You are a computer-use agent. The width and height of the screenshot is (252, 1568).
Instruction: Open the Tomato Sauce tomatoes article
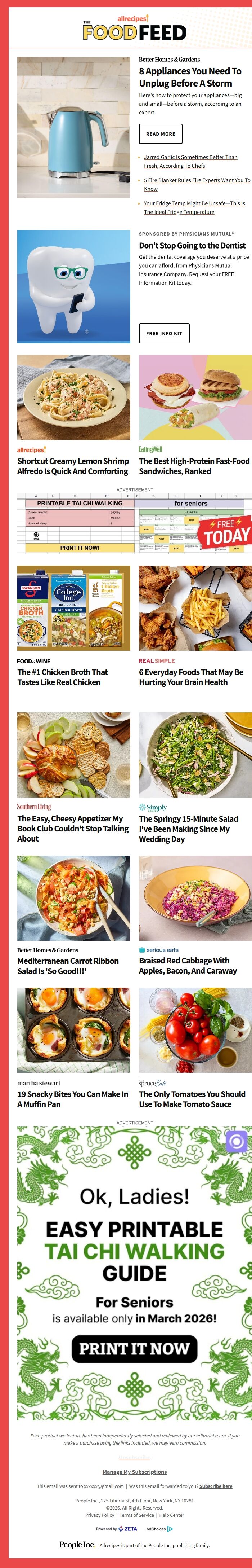point(192,1099)
